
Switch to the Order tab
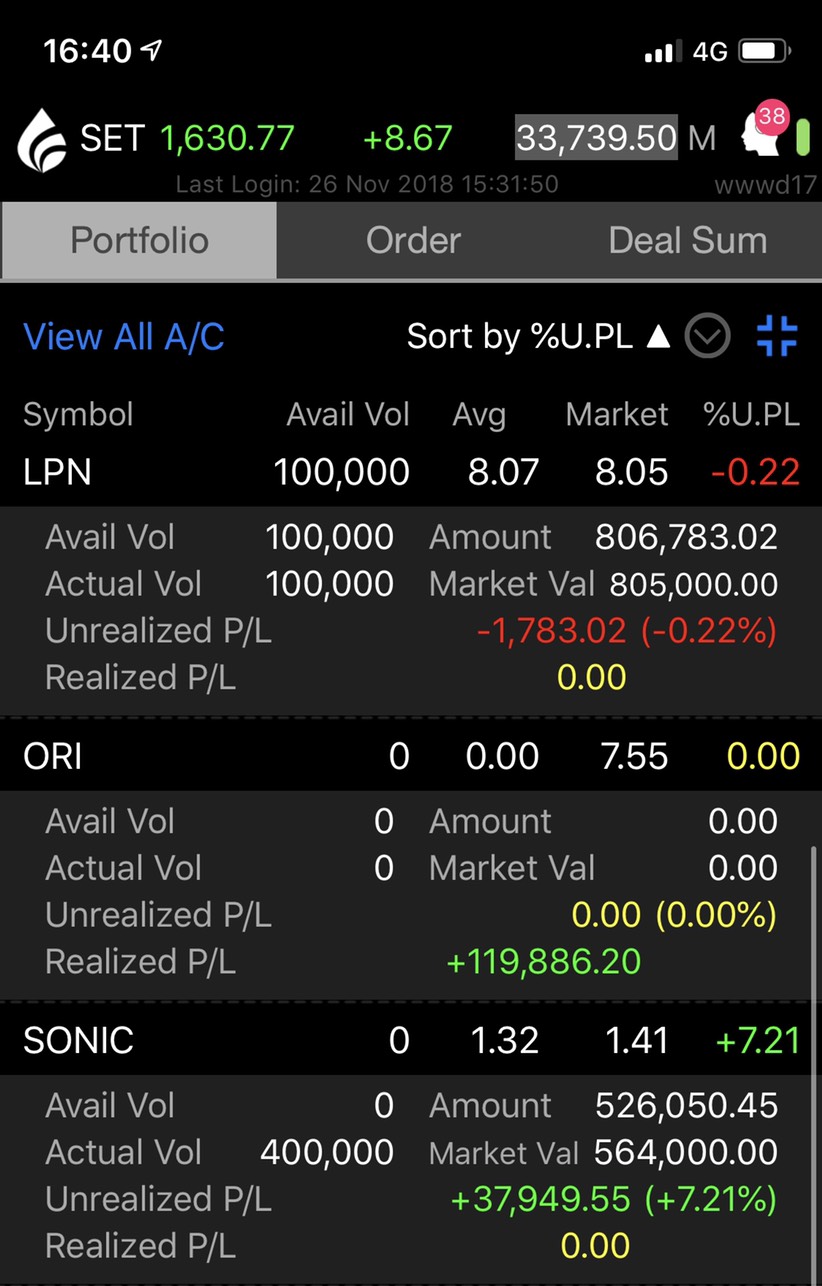click(413, 241)
